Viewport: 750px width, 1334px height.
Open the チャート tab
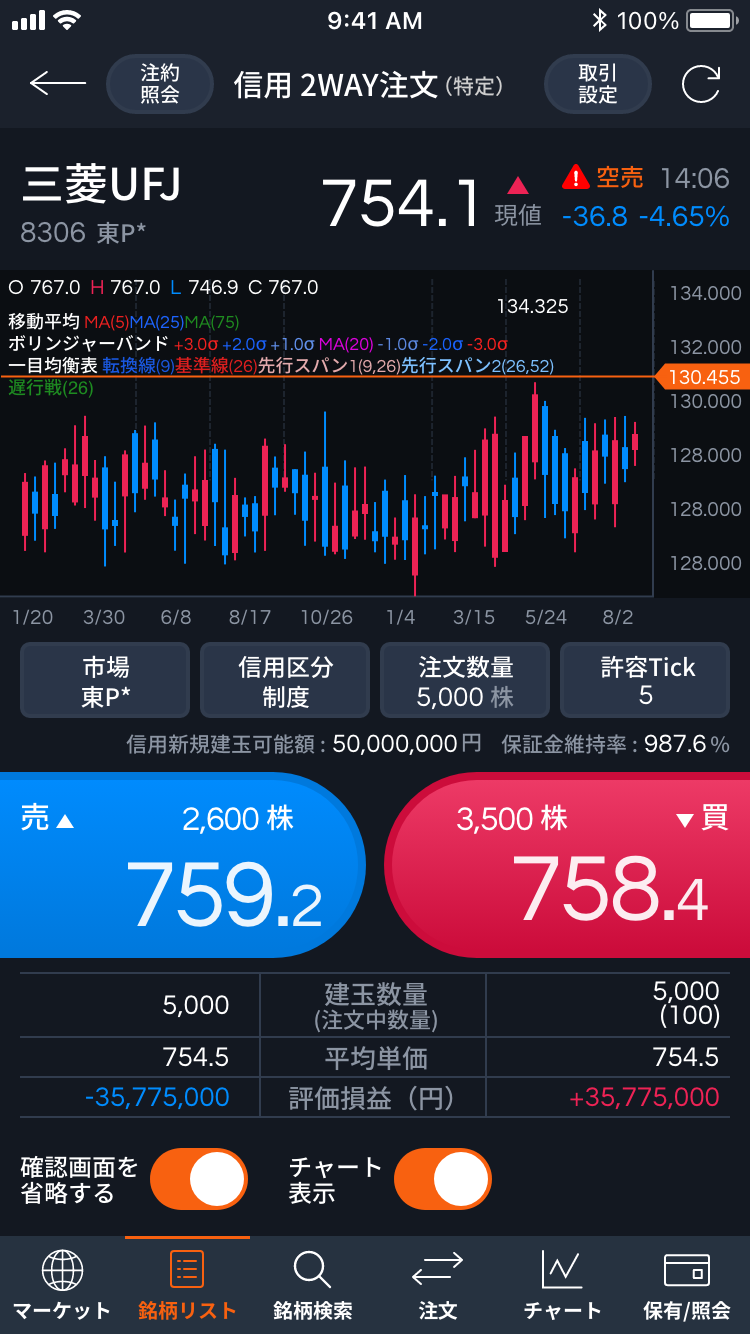pos(562,1285)
